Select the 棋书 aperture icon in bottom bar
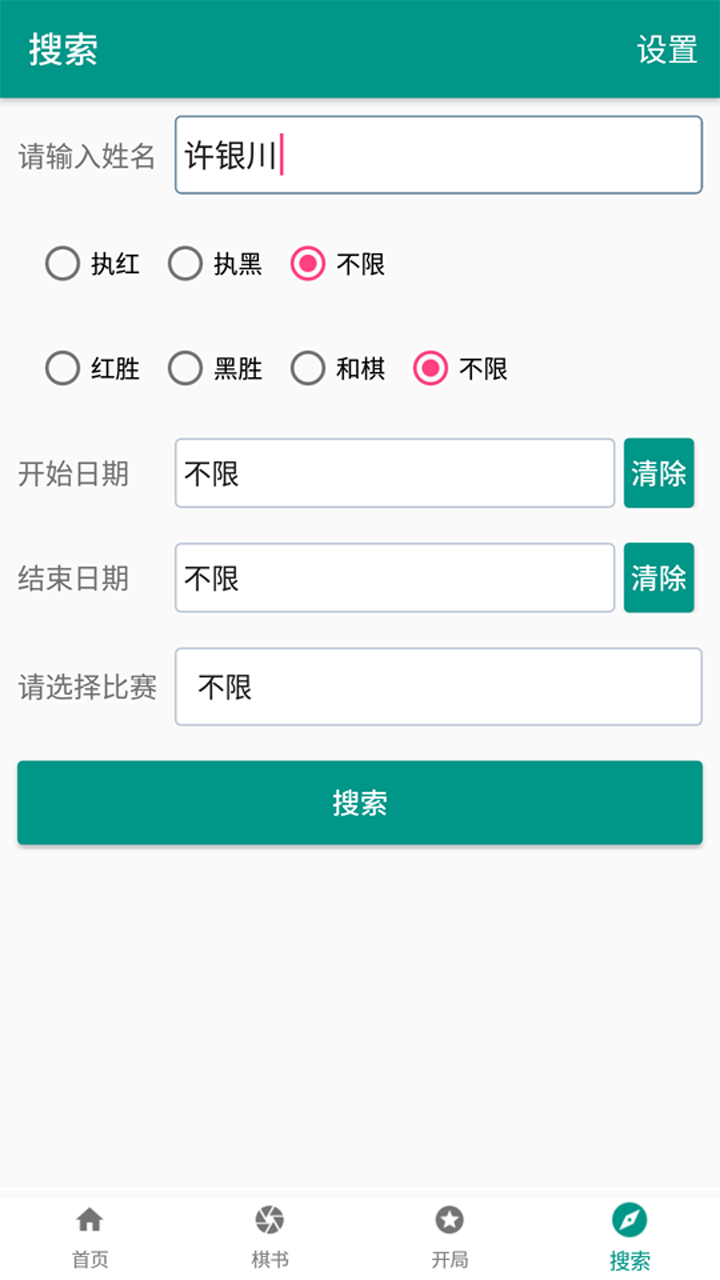This screenshot has width=720, height=1280. (268, 1220)
